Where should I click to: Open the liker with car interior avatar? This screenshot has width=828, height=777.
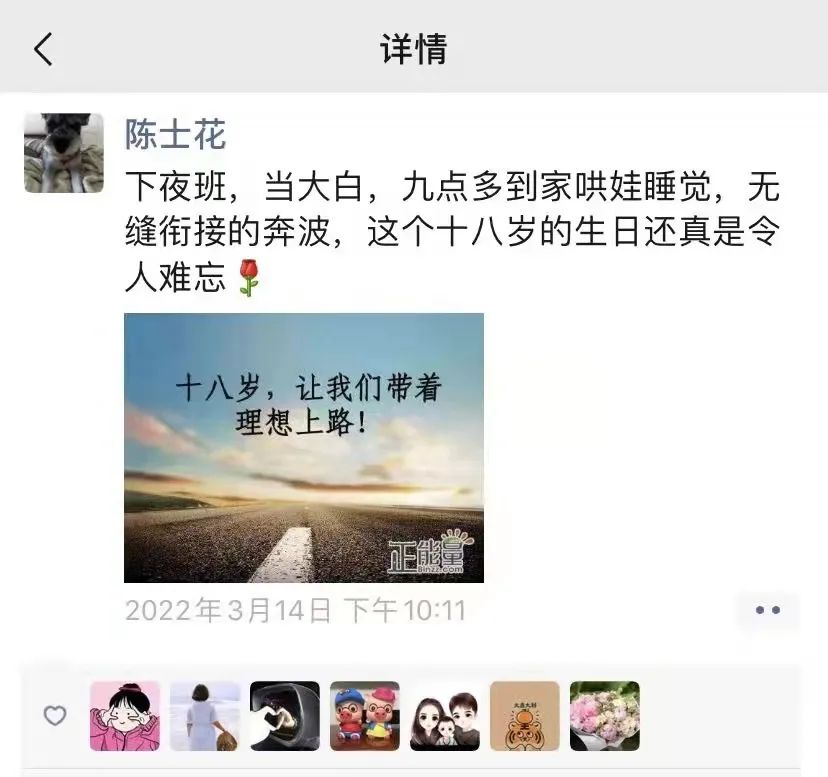tap(285, 716)
